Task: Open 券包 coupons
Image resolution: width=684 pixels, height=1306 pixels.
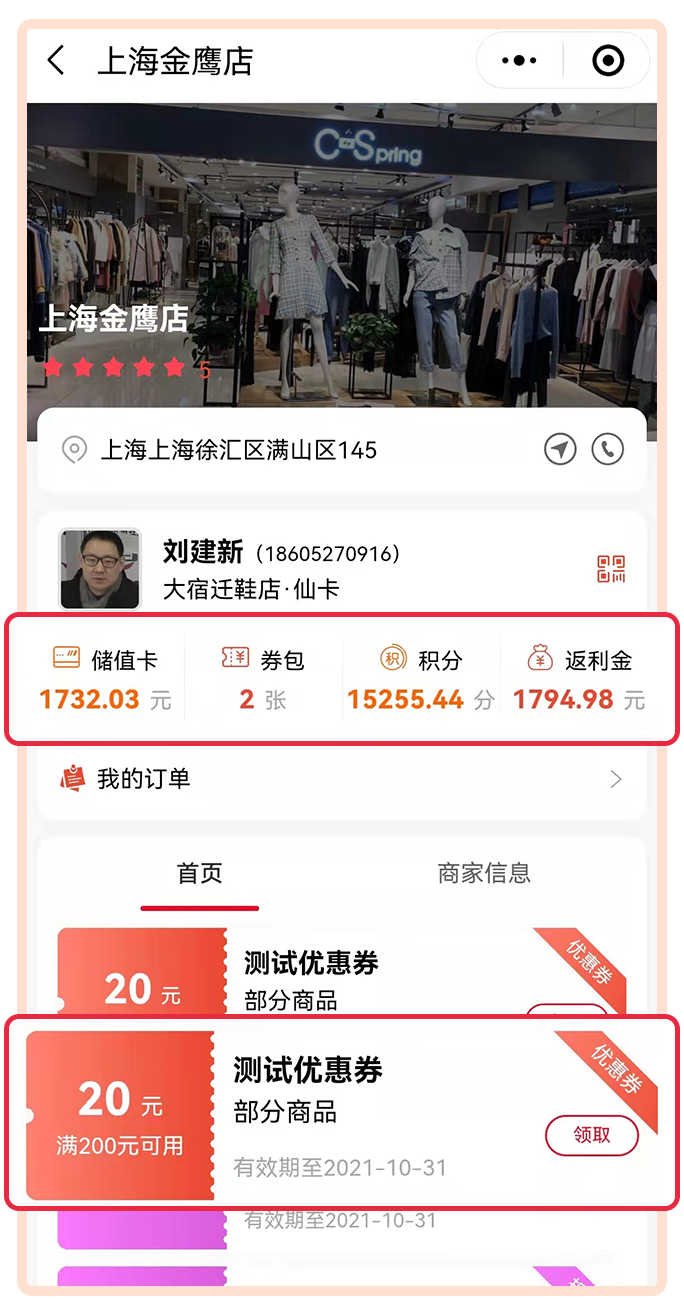Action: [x=263, y=679]
